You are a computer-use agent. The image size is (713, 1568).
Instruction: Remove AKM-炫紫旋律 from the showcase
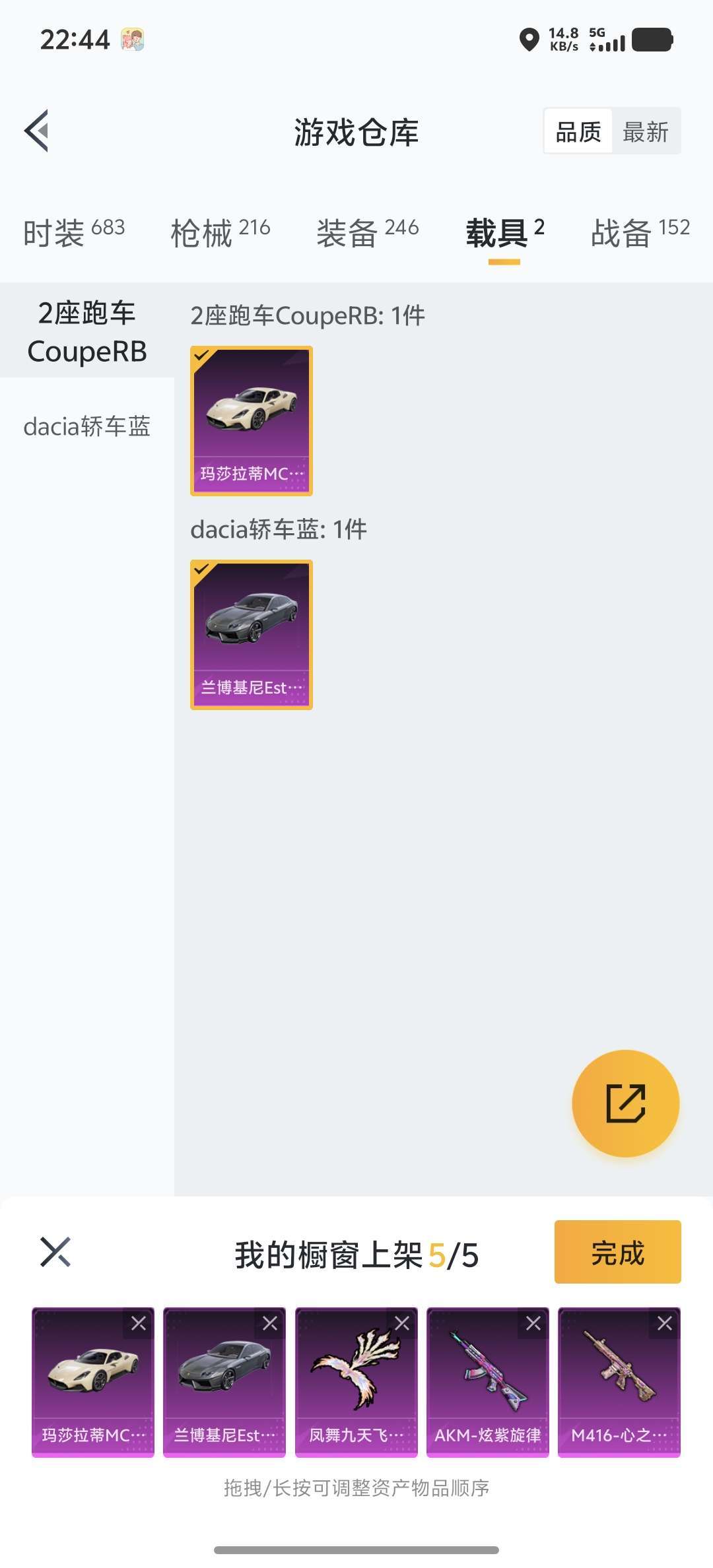tap(533, 1323)
